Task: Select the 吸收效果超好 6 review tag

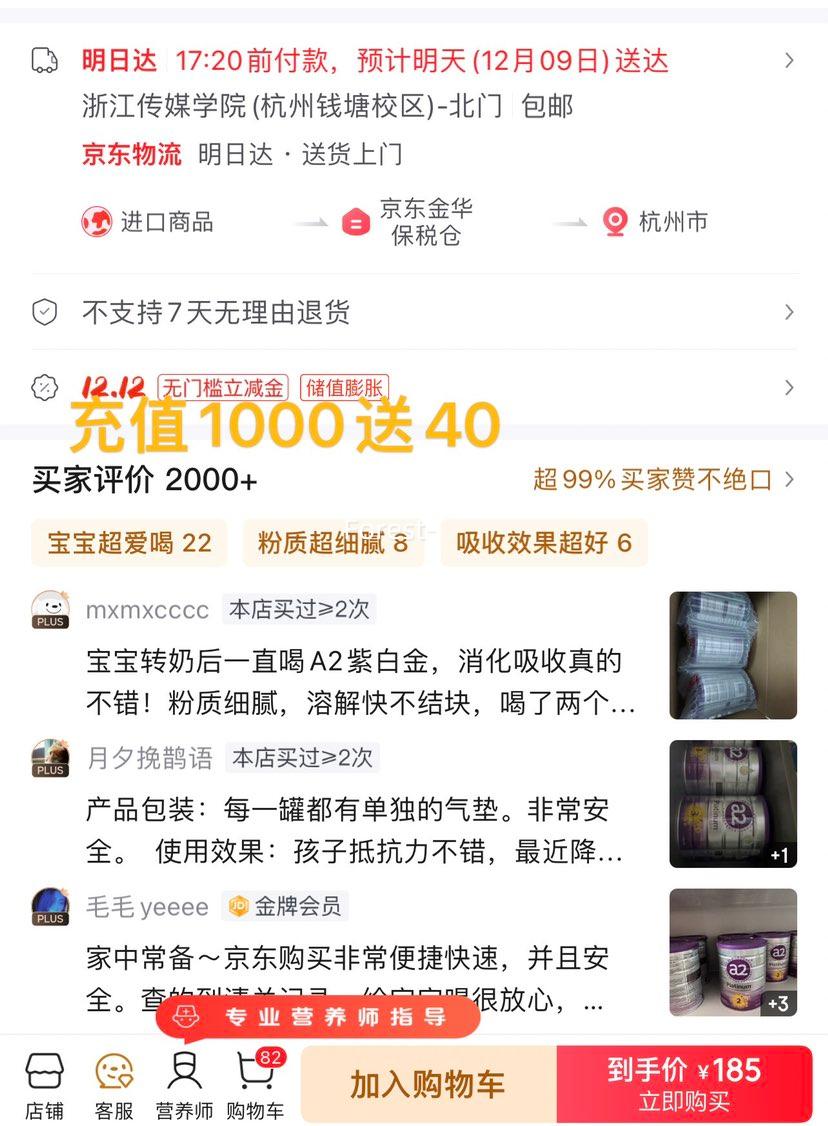Action: coord(545,542)
